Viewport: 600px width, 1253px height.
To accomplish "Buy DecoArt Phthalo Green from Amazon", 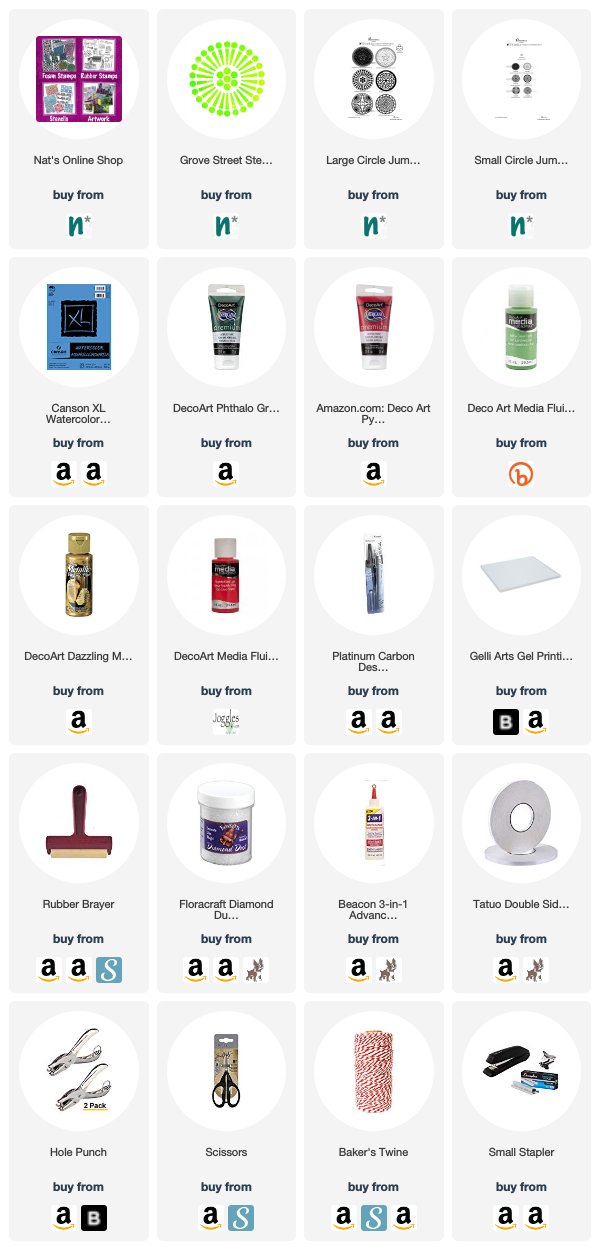I will (226, 473).
